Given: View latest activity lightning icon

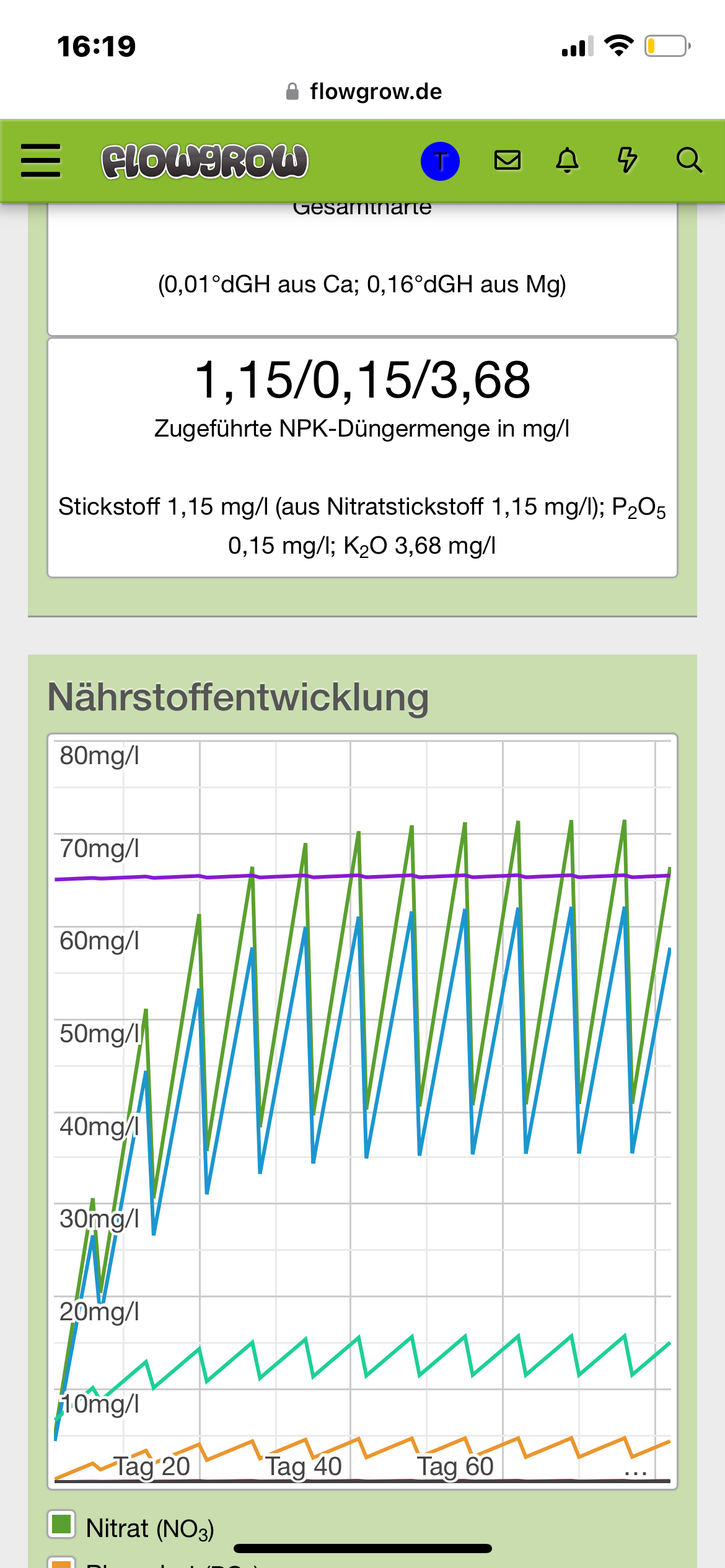Looking at the screenshot, I should click(x=627, y=160).
